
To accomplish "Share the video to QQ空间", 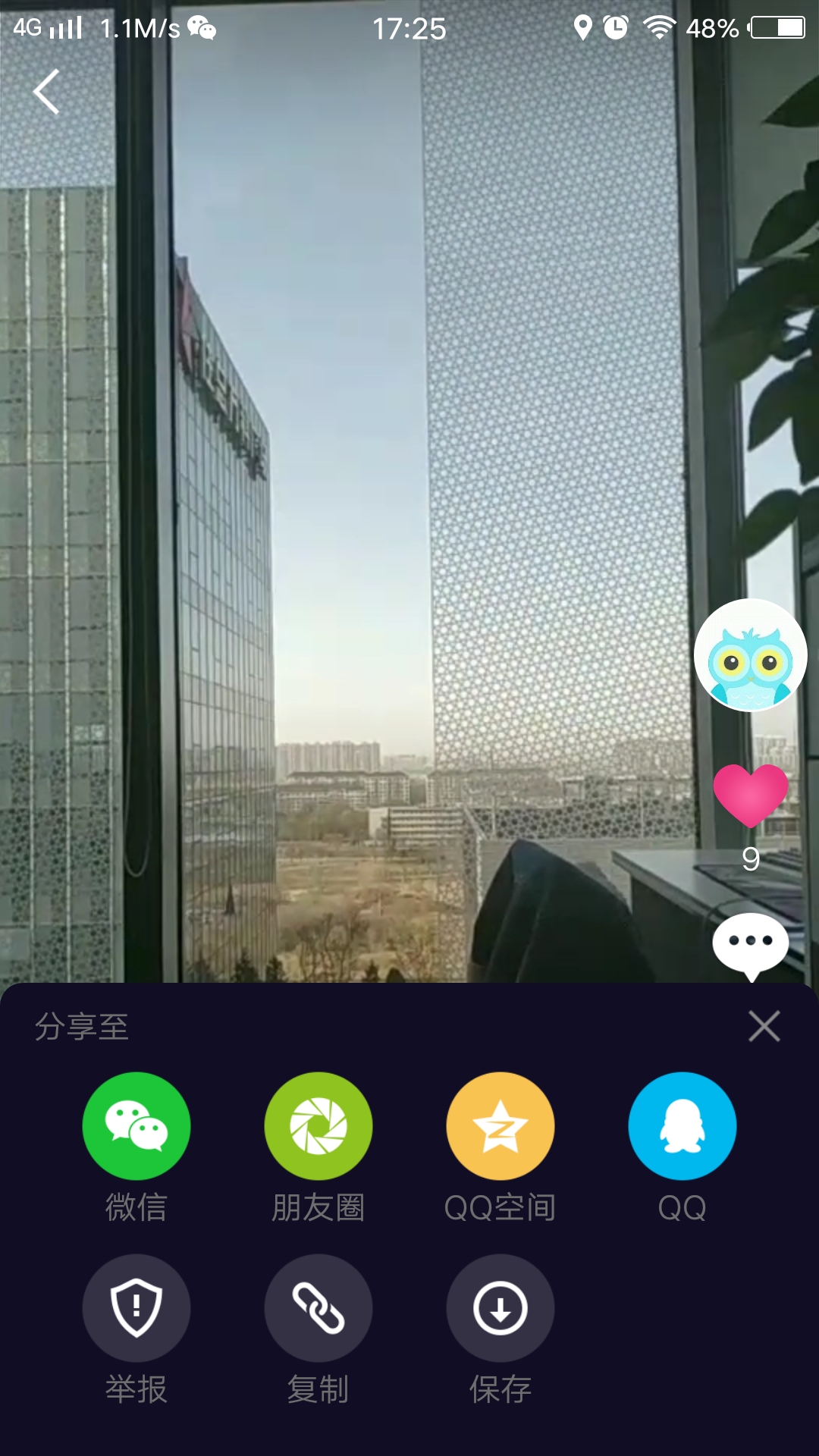I will tap(500, 1126).
